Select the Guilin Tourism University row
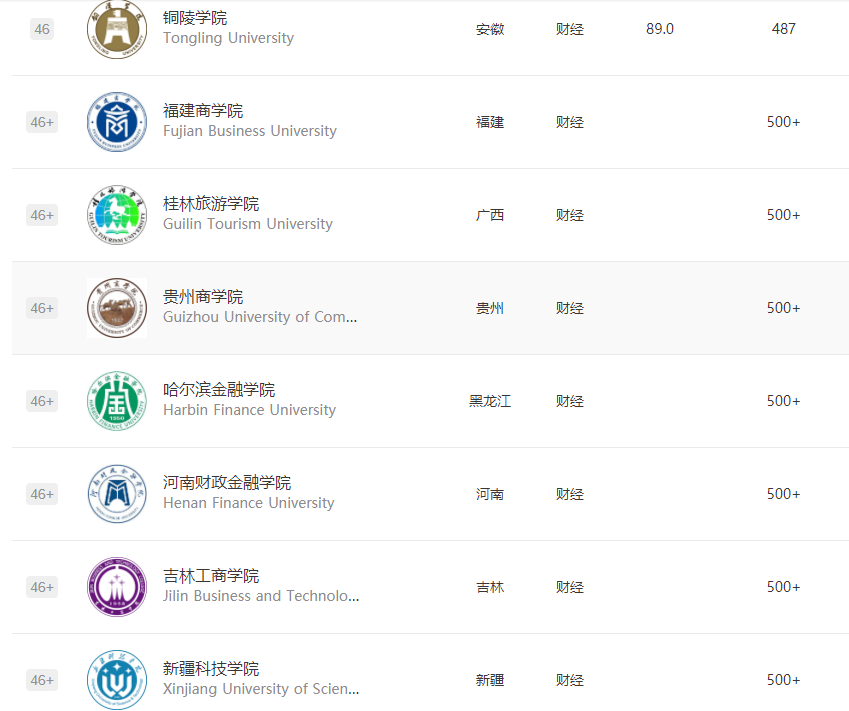This screenshot has height=711, width=849. tap(211, 204)
